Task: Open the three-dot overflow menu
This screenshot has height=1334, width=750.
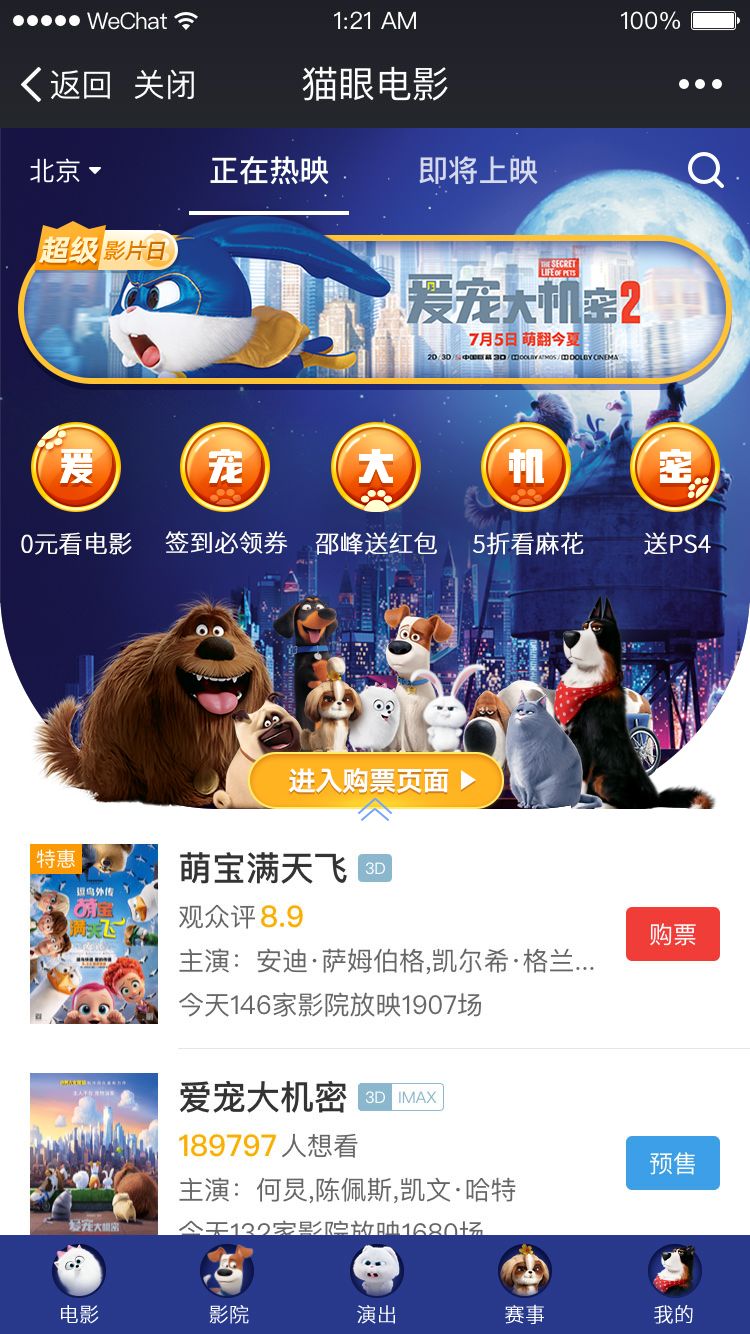Action: pos(700,85)
